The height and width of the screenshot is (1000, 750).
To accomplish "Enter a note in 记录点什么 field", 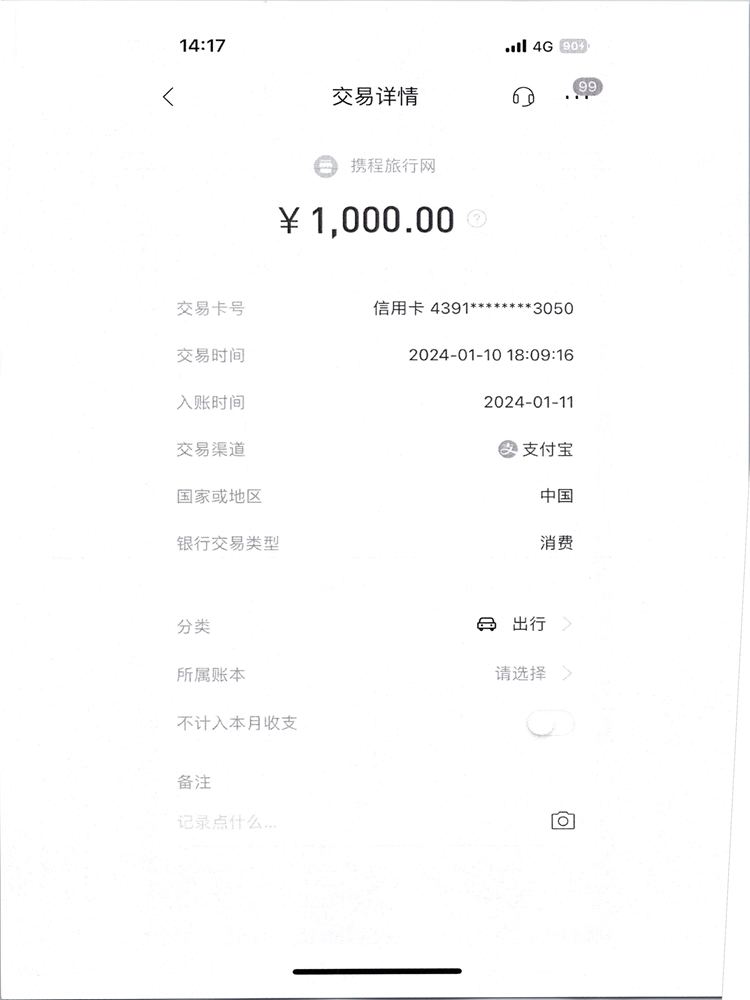I will click(300, 822).
